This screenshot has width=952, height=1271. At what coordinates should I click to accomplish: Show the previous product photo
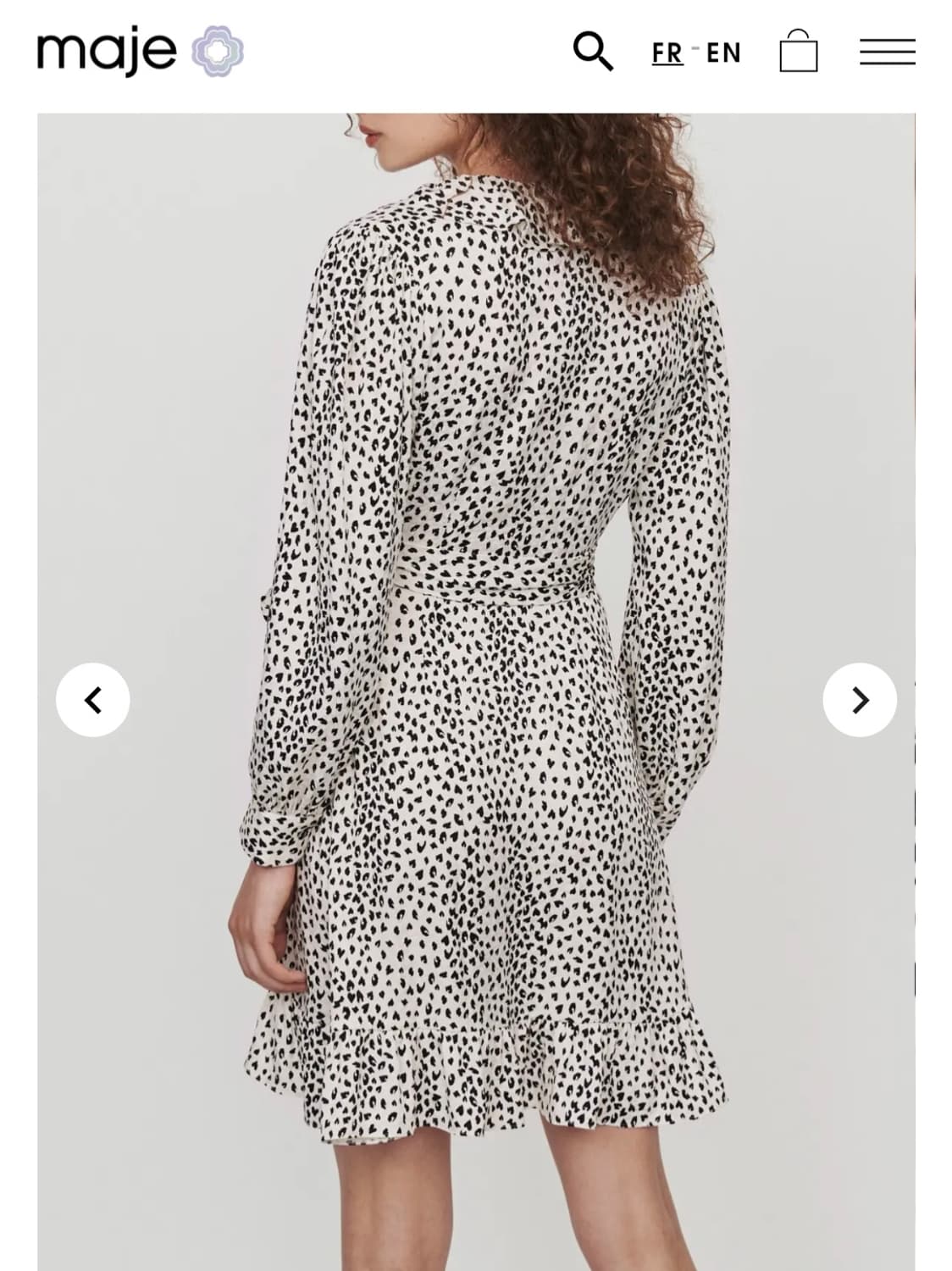pos(93,700)
